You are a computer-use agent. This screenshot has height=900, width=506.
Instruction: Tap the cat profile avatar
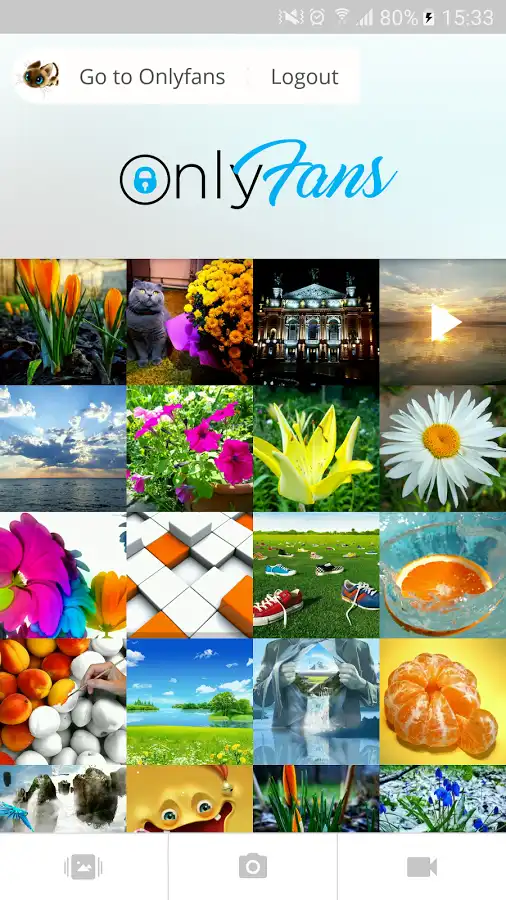click(41, 76)
